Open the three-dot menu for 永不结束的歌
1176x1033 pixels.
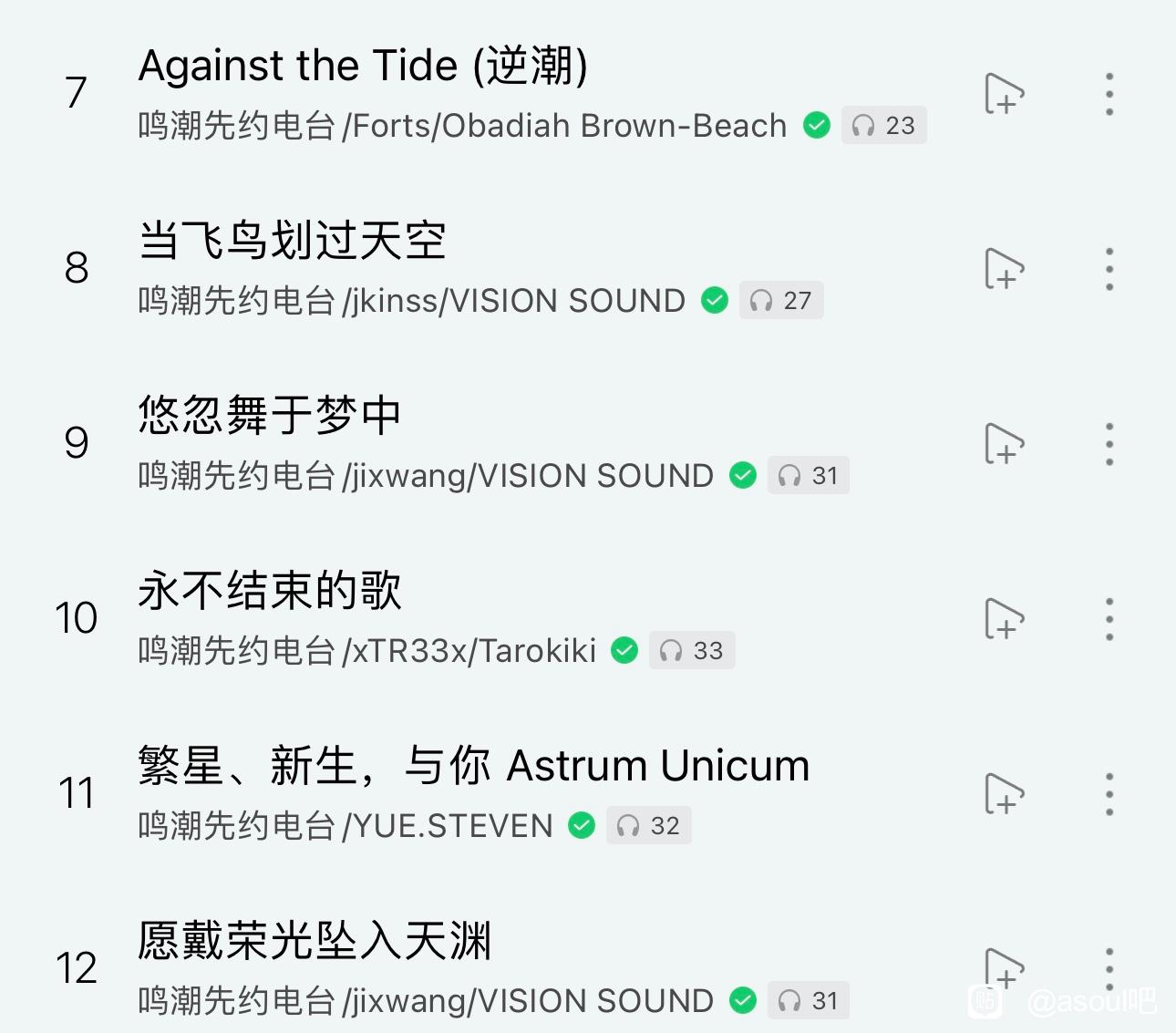coord(1109,619)
